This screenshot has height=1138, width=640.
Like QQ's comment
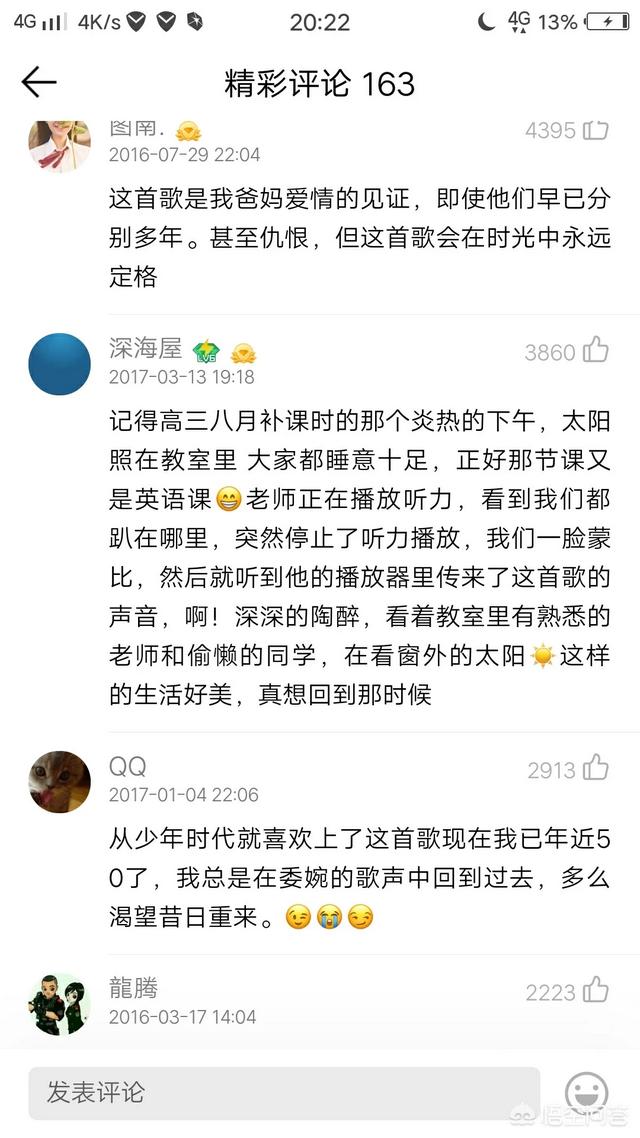[596, 769]
